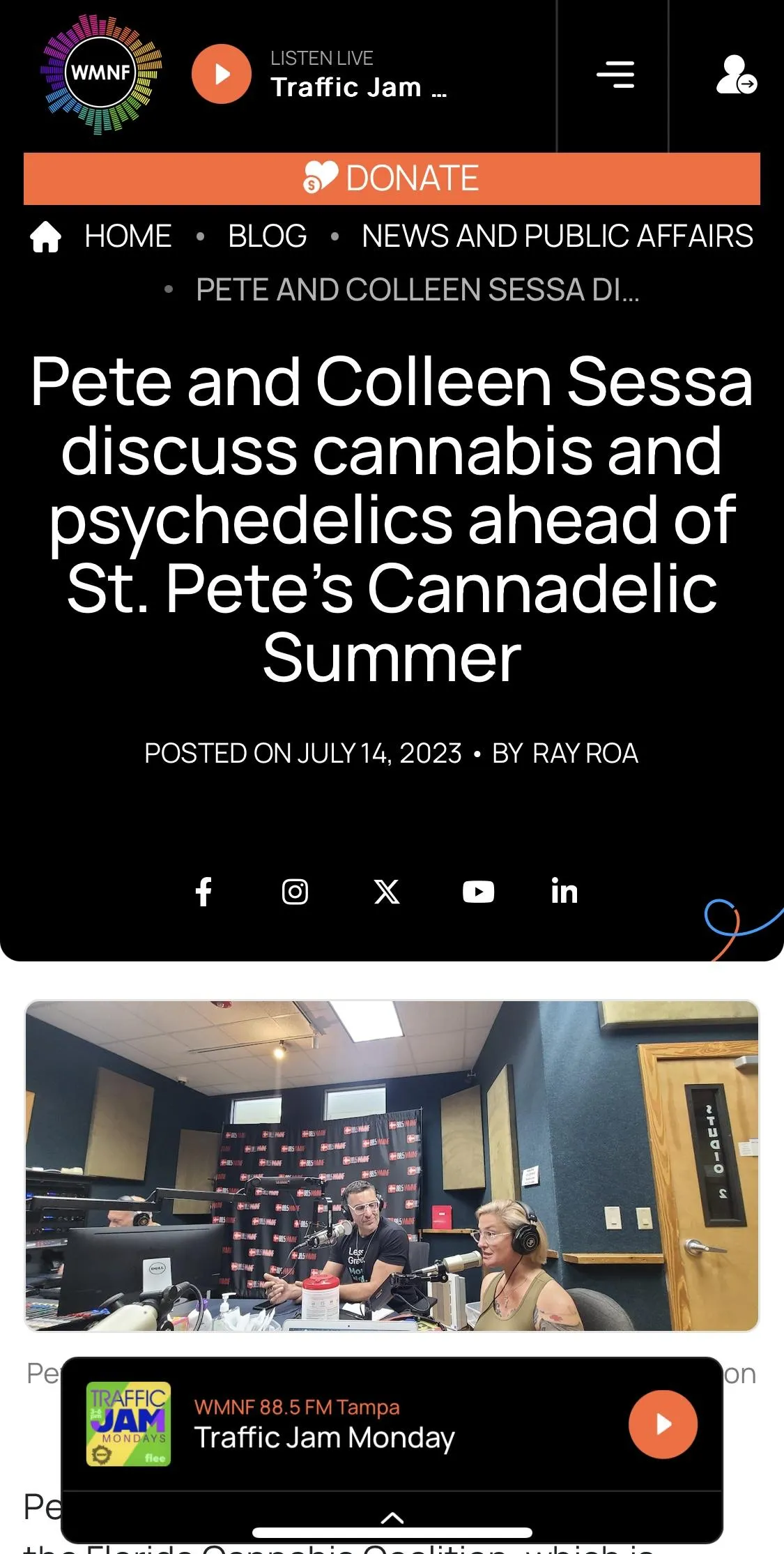Open the user account login icon
This screenshot has height=1554, width=784.
coord(735,75)
